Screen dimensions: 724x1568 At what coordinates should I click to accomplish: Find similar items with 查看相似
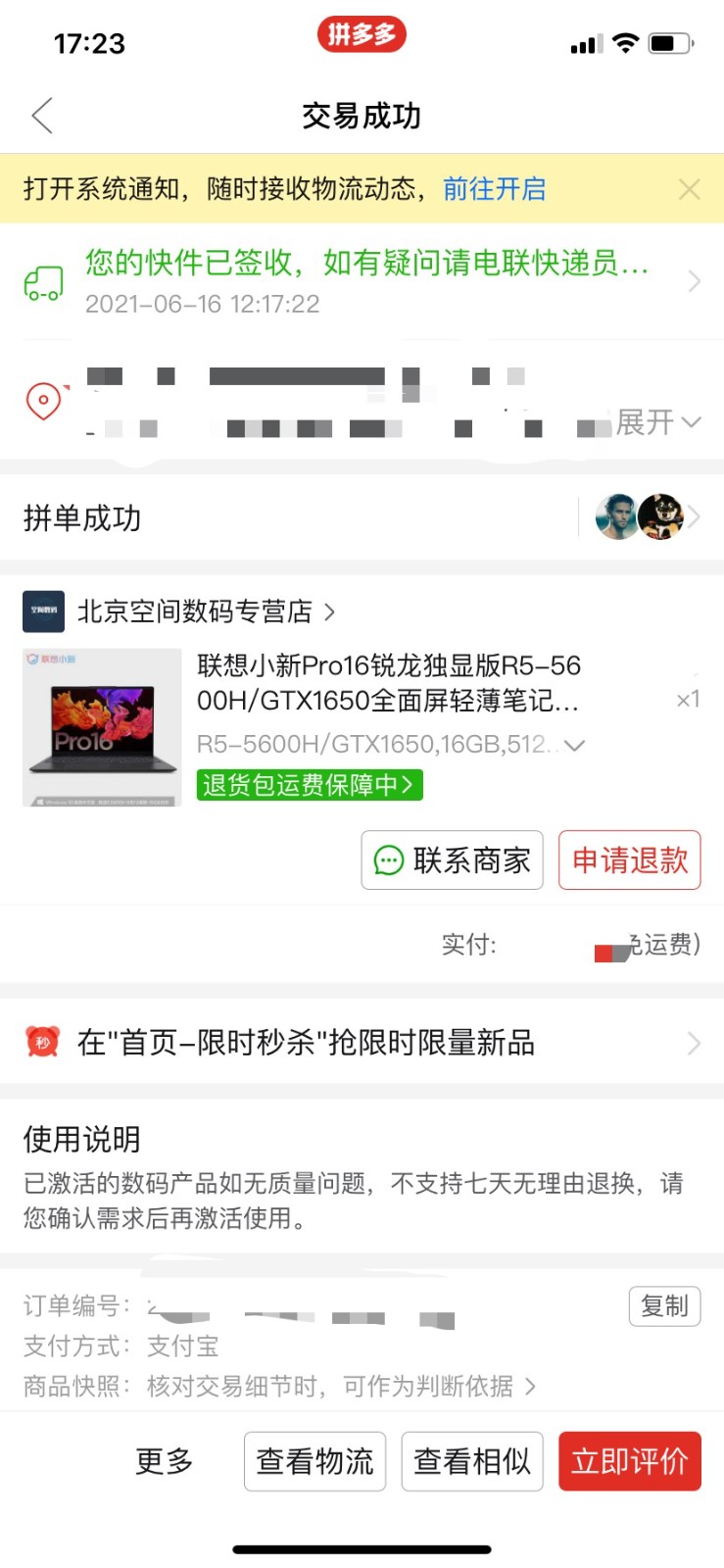[471, 1461]
